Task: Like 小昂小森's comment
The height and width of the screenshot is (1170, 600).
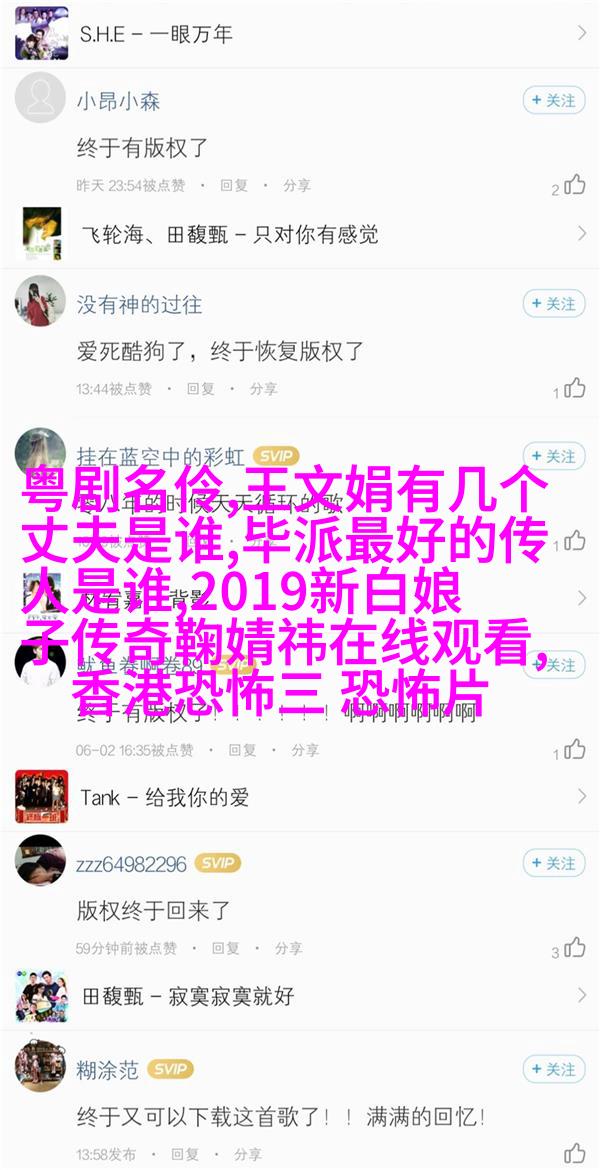Action: (x=573, y=185)
